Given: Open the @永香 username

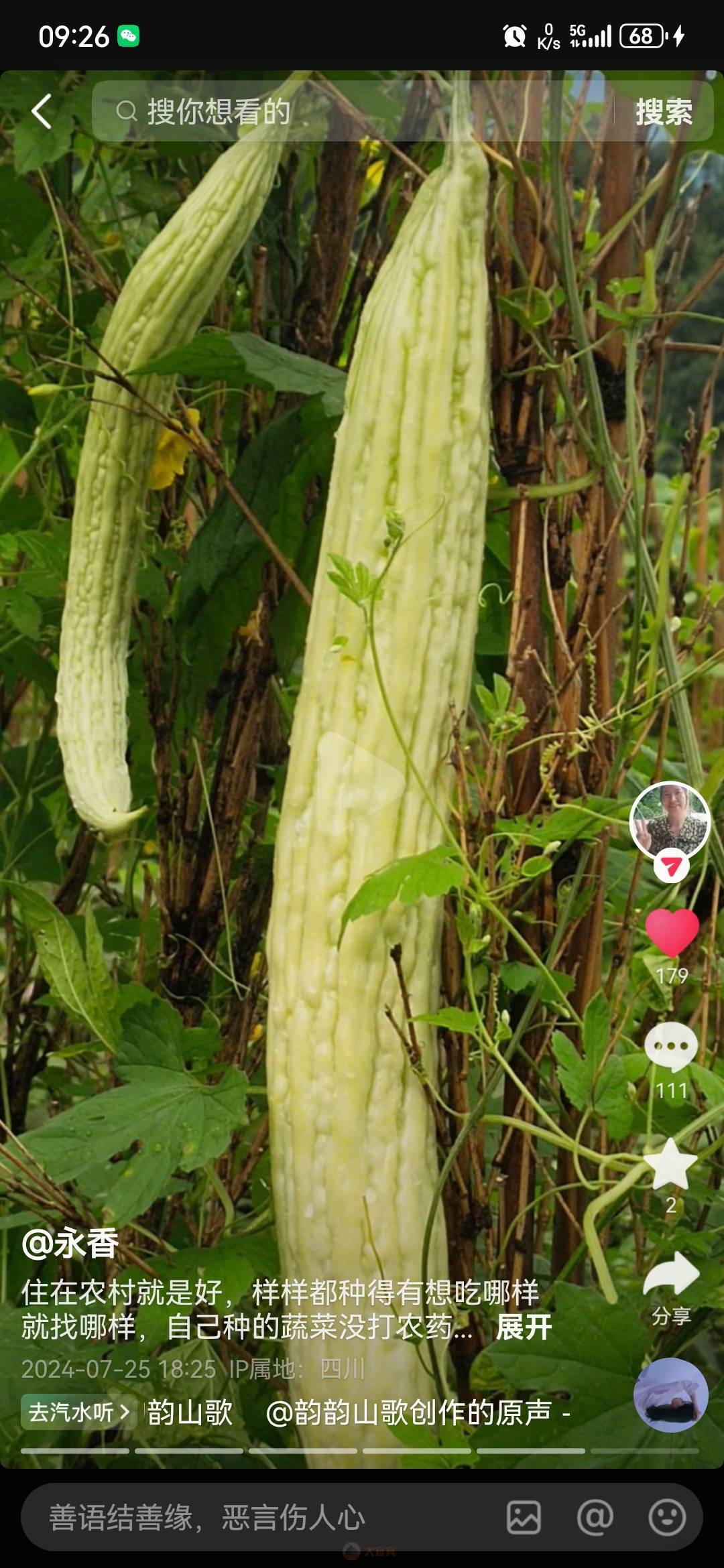Looking at the screenshot, I should coord(70,1244).
